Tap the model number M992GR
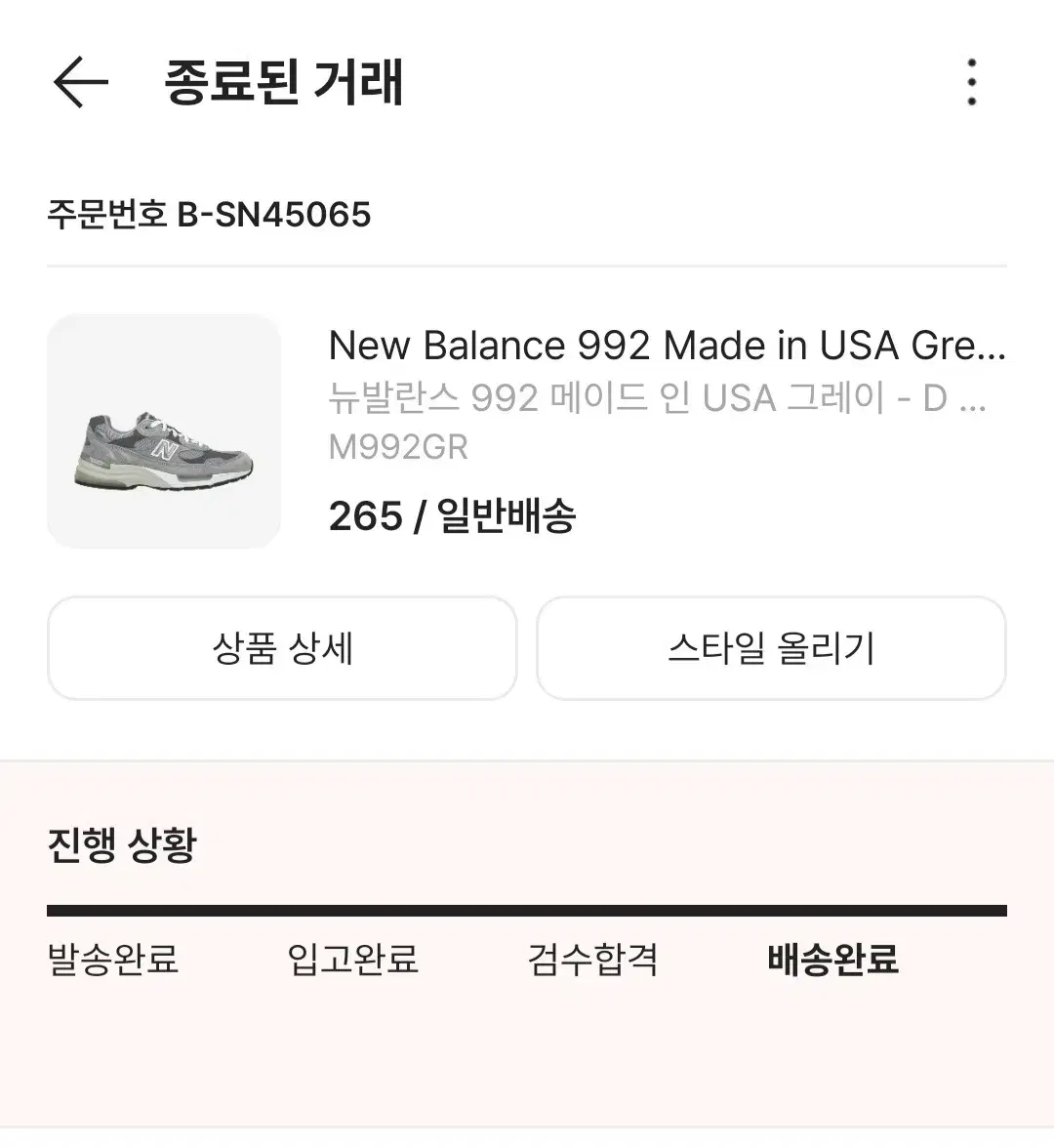The image size is (1054, 1148). click(x=397, y=446)
